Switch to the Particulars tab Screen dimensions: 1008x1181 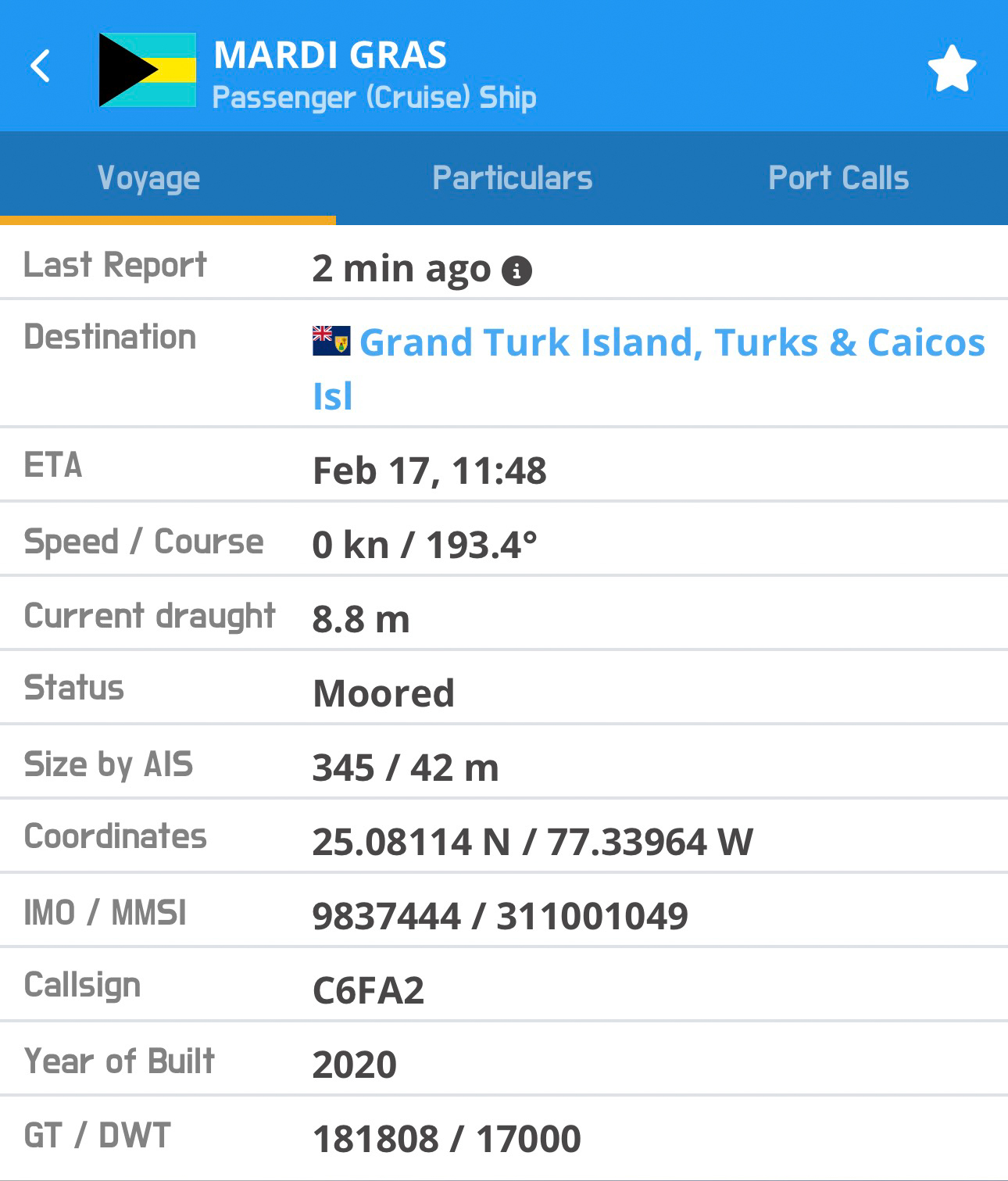pos(512,178)
